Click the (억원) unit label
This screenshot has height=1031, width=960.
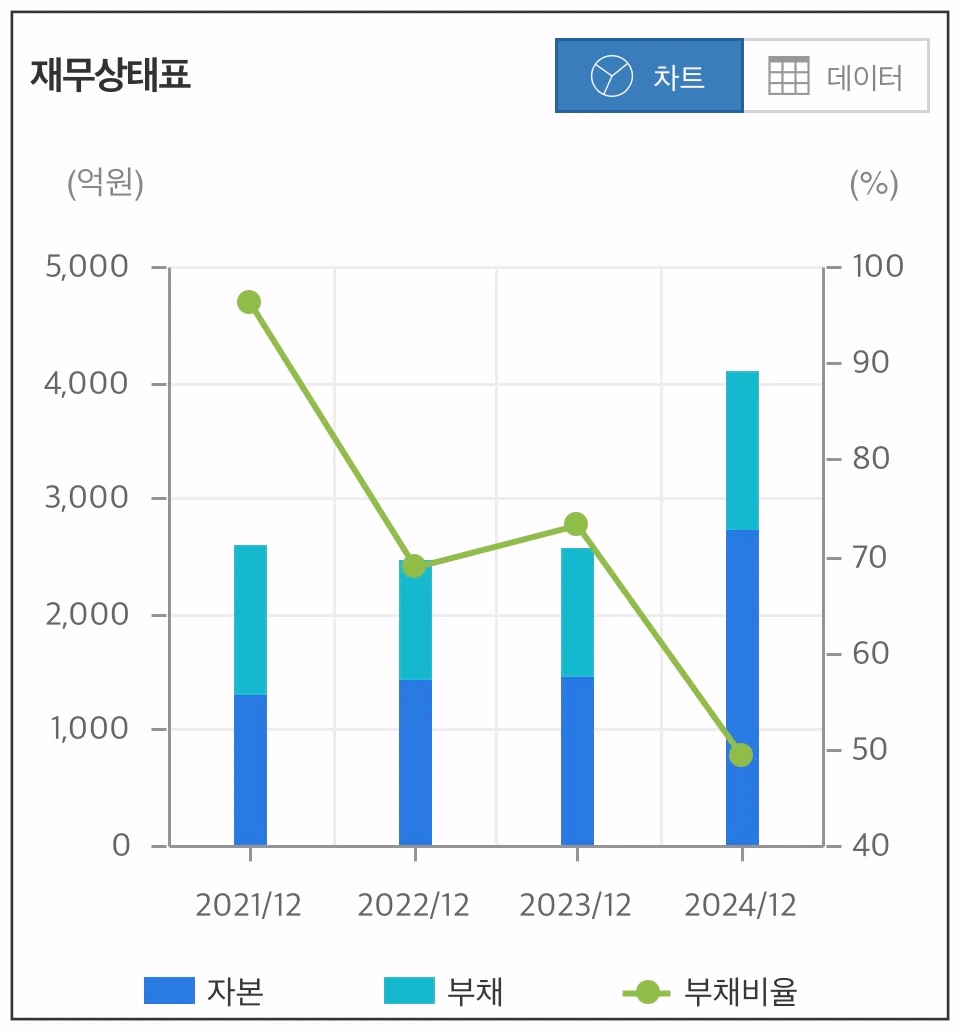coord(104,183)
